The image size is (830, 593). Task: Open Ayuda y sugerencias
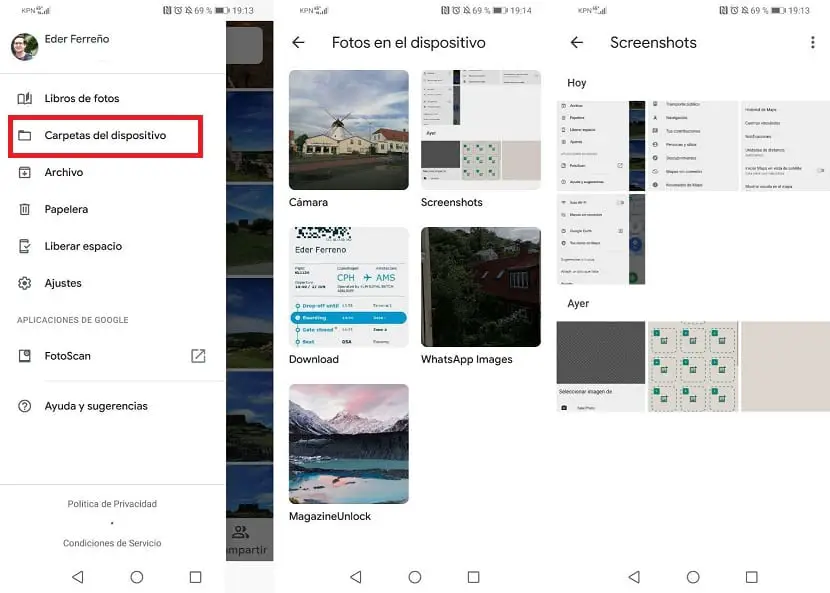(96, 406)
